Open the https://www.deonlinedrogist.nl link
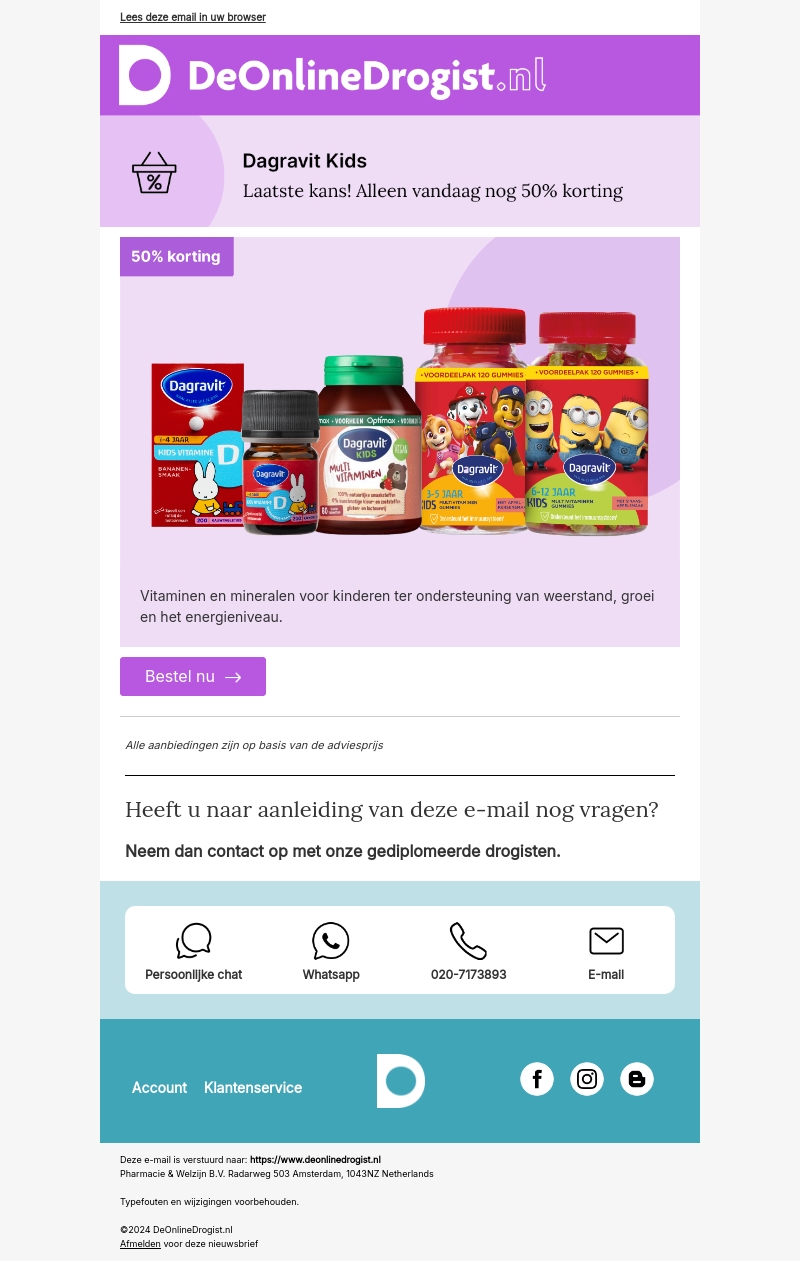The width and height of the screenshot is (800, 1262). (315, 1160)
